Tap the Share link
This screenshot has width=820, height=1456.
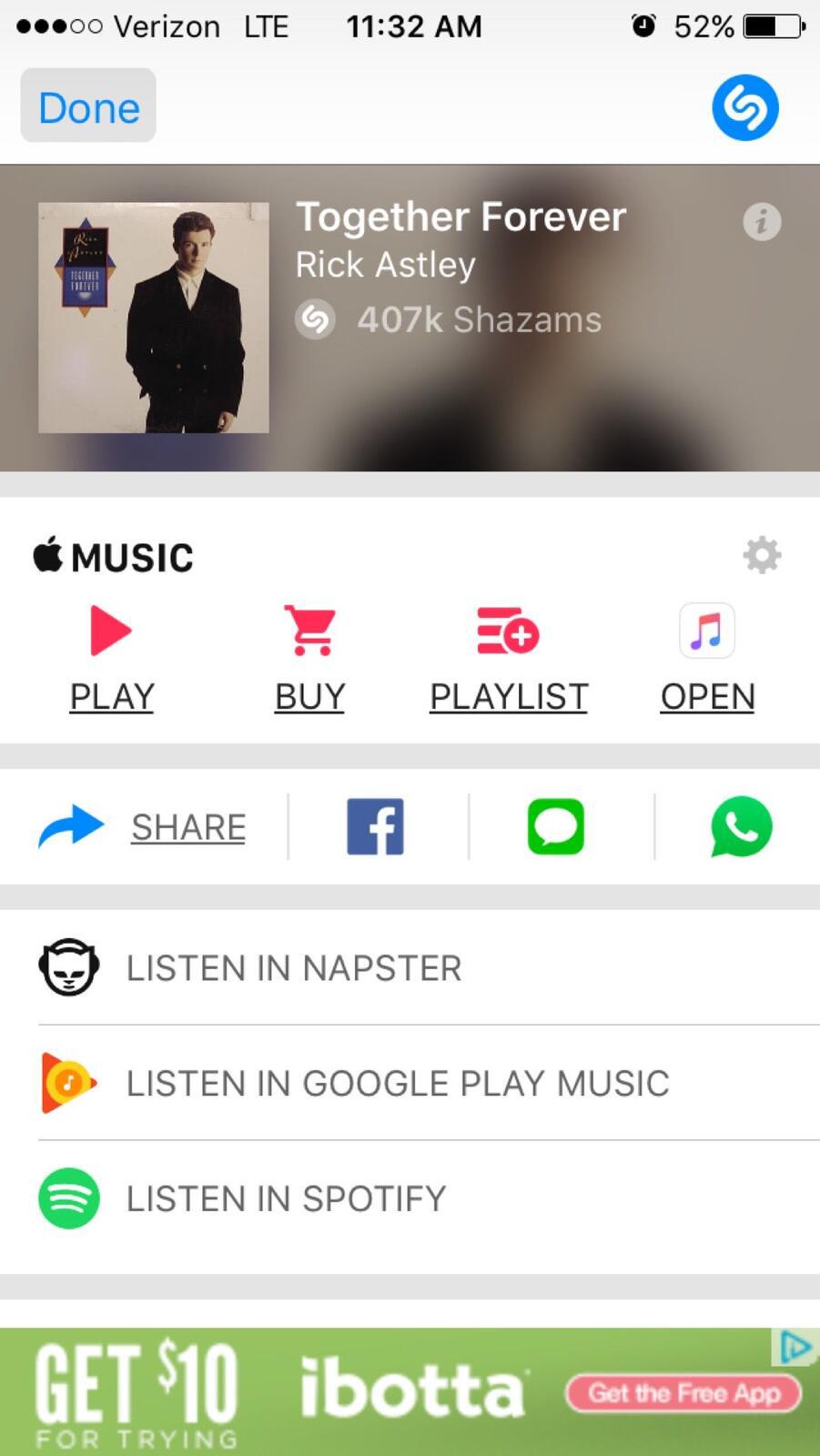click(187, 827)
